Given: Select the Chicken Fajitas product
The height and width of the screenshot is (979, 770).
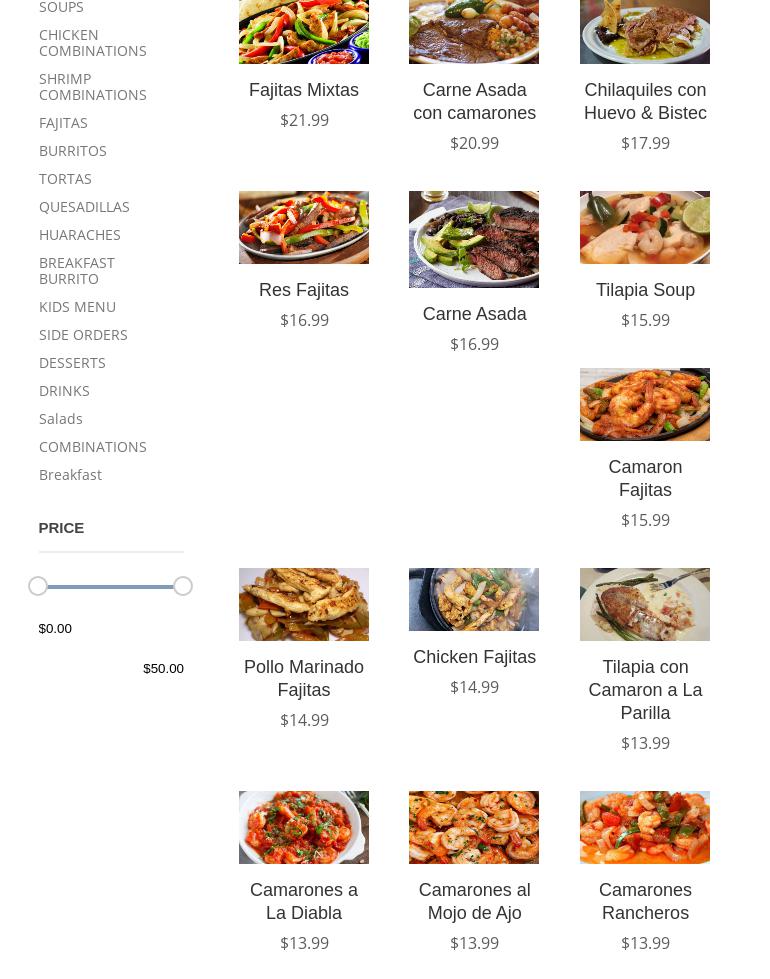Looking at the screenshot, I should pyautogui.click(x=474, y=657).
